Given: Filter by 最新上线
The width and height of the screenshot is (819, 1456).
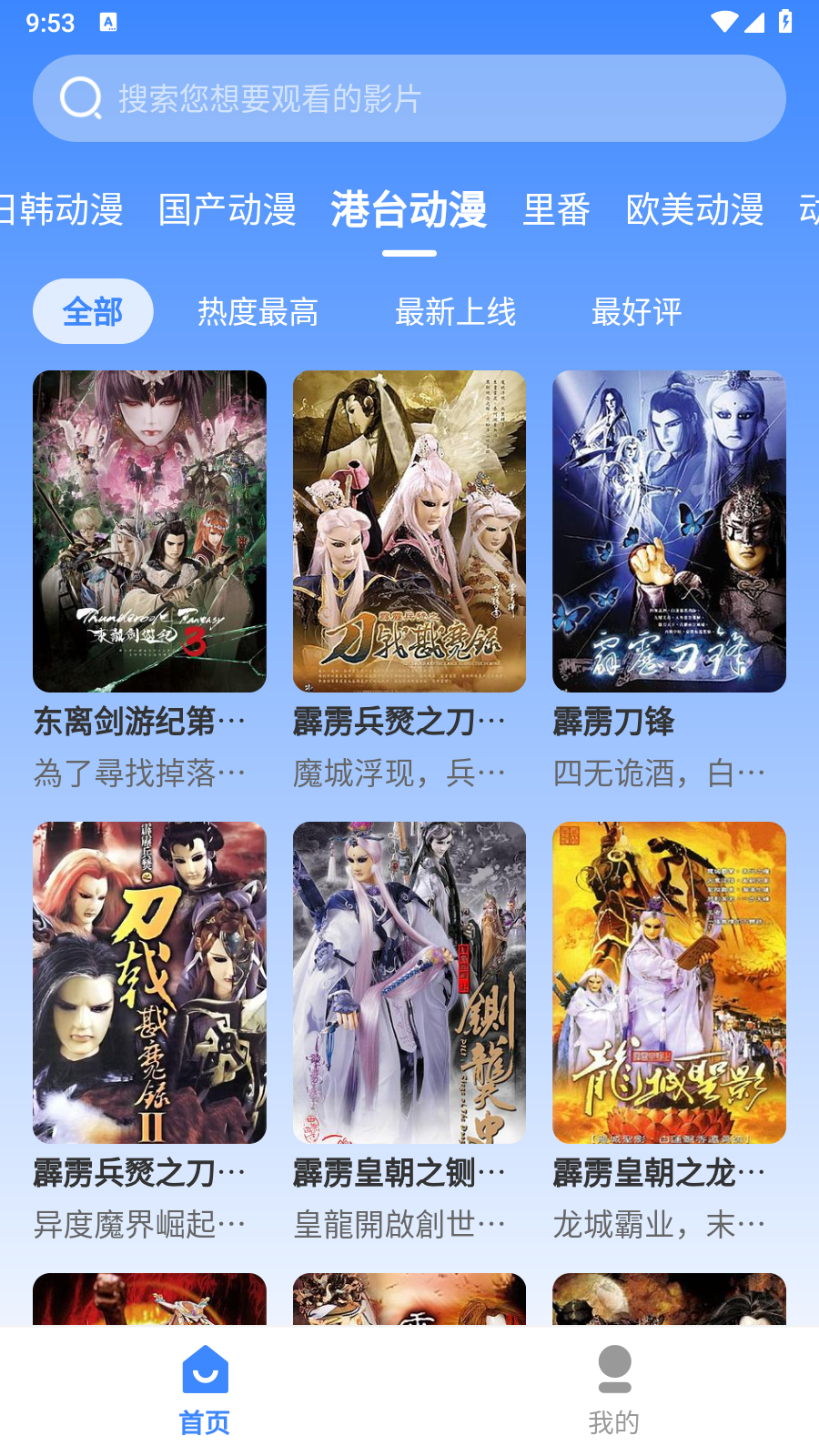Looking at the screenshot, I should pos(455,312).
